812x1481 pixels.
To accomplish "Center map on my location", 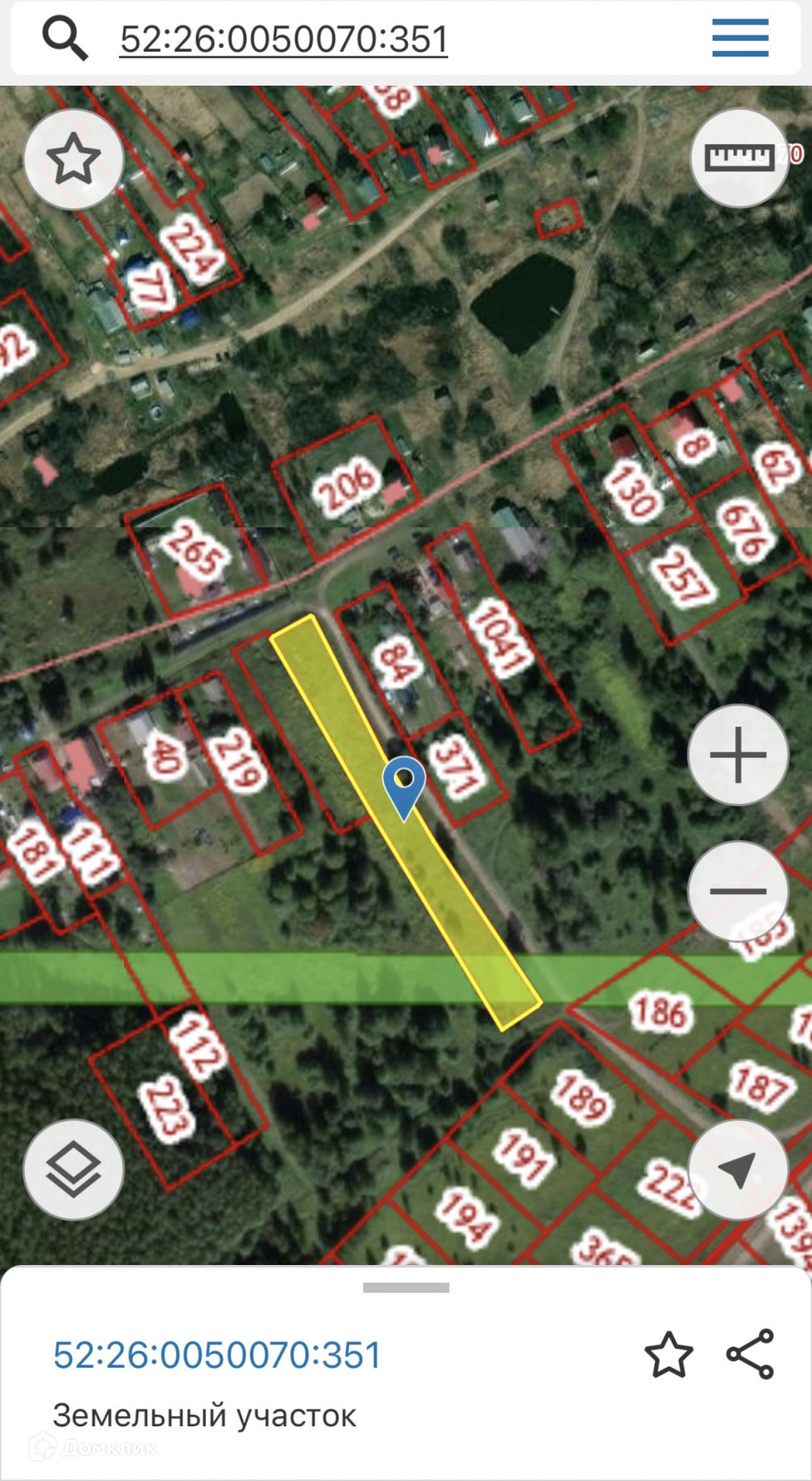I will [738, 1169].
